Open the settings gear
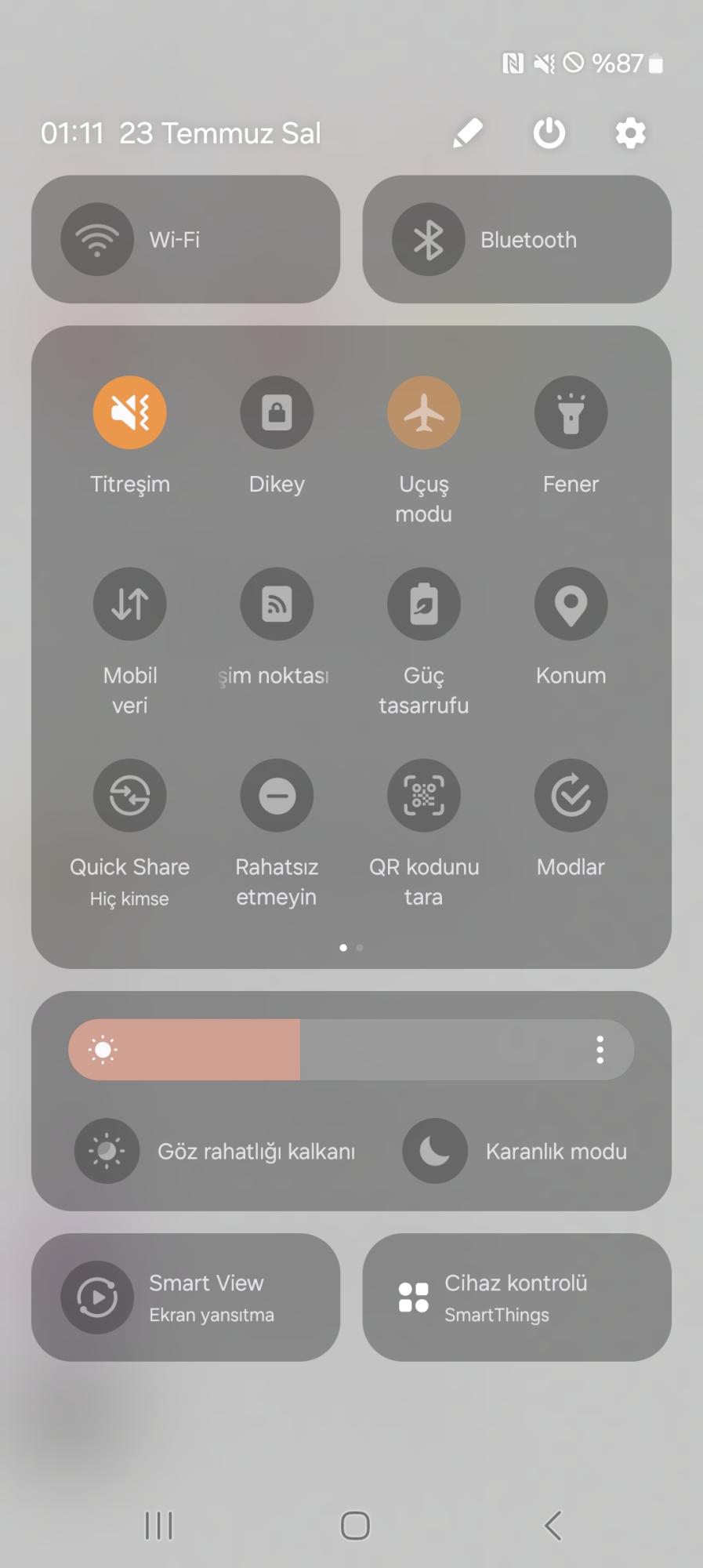The height and width of the screenshot is (1568, 703). point(630,133)
